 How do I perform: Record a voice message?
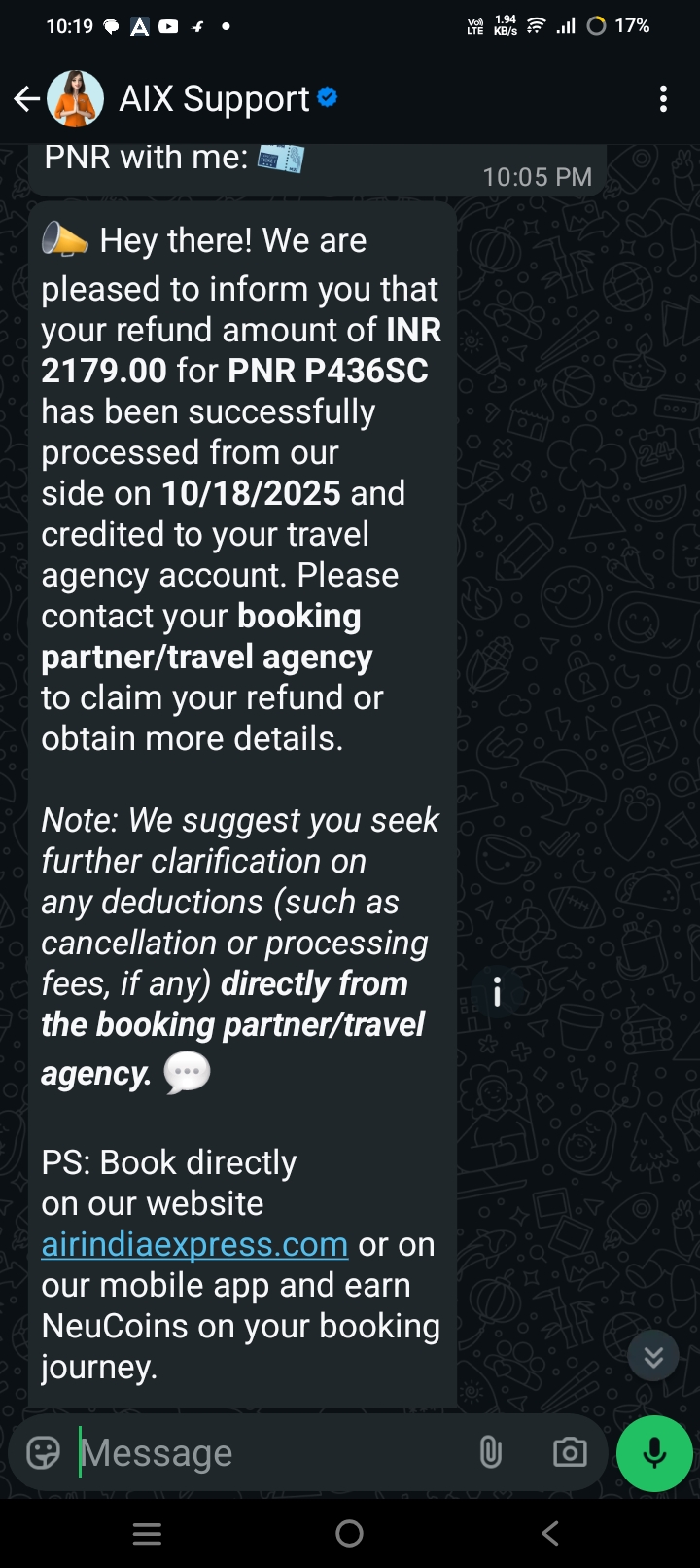pyautogui.click(x=654, y=1452)
